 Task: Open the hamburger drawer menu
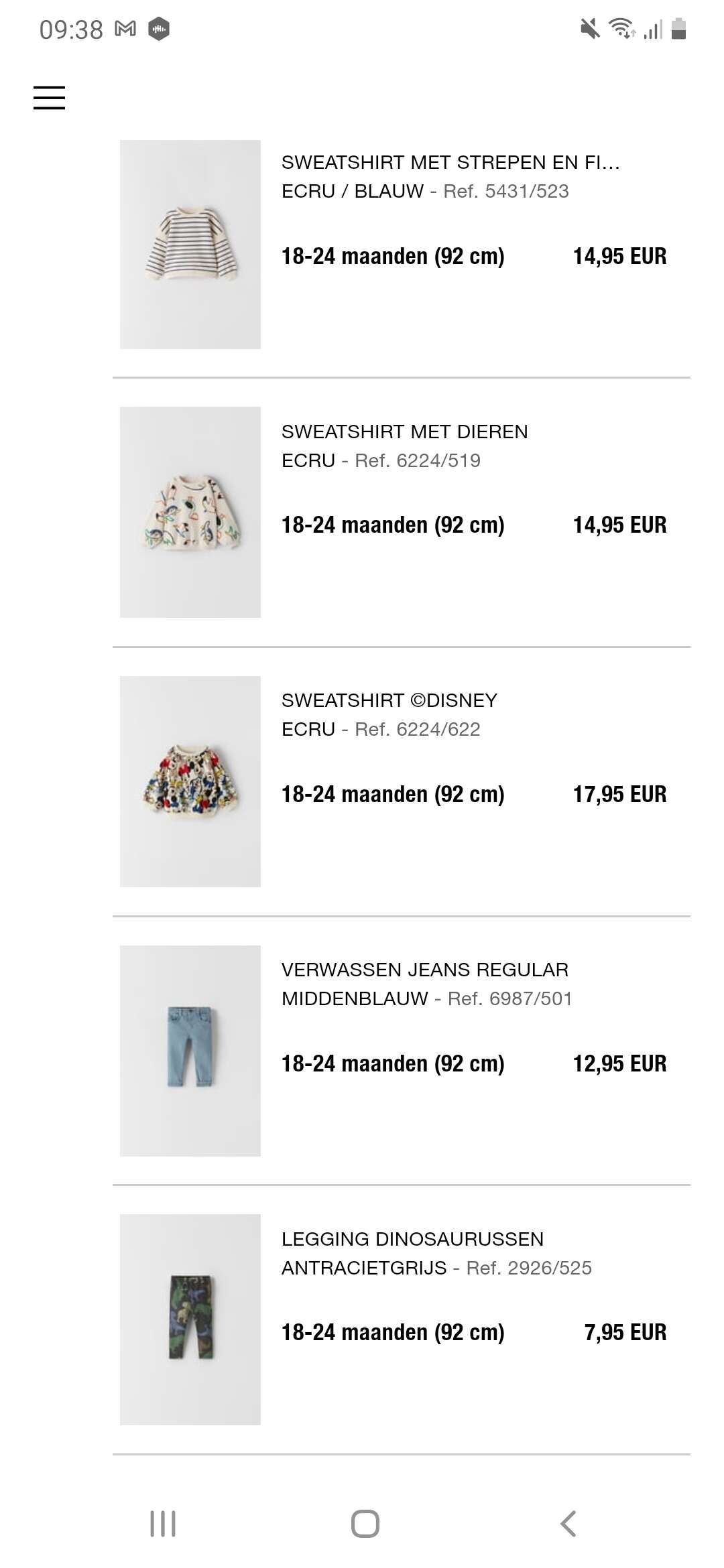(x=49, y=98)
